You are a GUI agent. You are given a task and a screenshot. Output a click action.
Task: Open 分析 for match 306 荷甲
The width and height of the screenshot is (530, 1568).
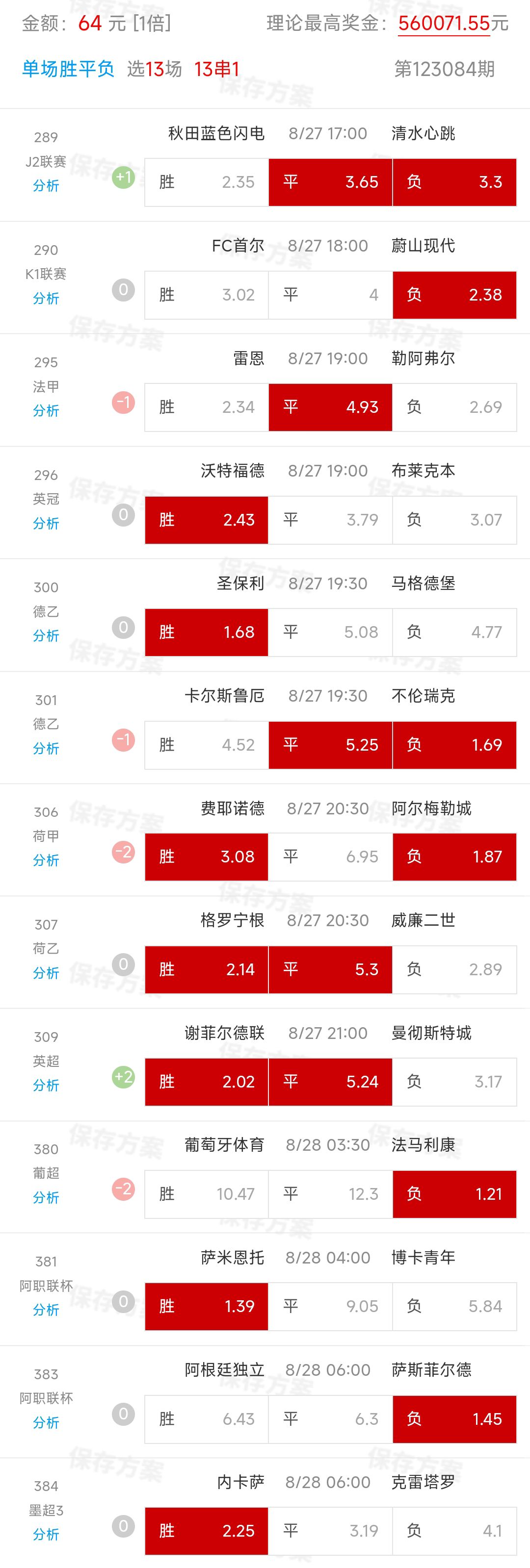tap(46, 860)
